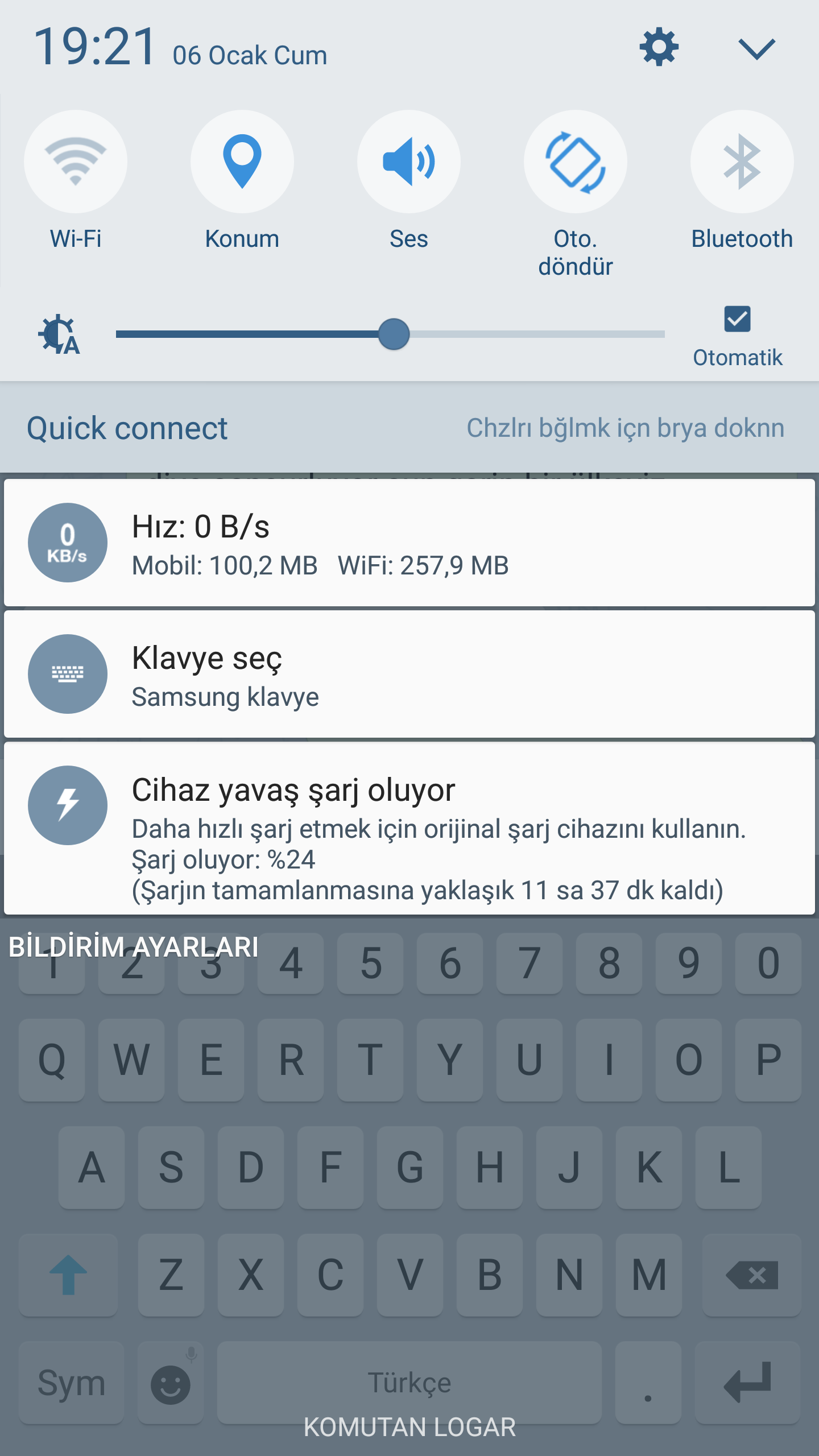Open Quick connect
Image resolution: width=819 pixels, height=1456 pixels.
point(127,428)
